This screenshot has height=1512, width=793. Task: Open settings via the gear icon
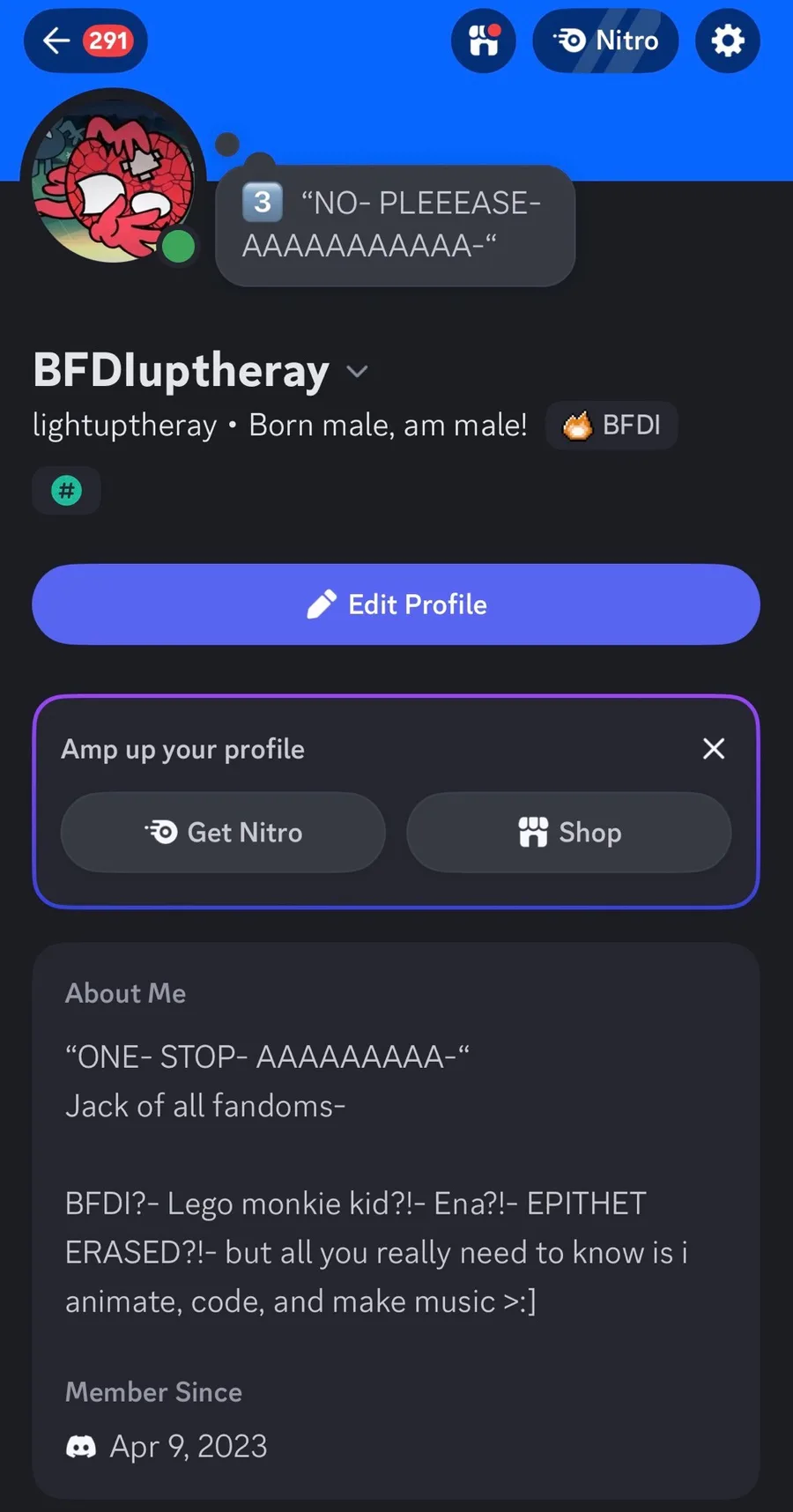click(x=727, y=41)
